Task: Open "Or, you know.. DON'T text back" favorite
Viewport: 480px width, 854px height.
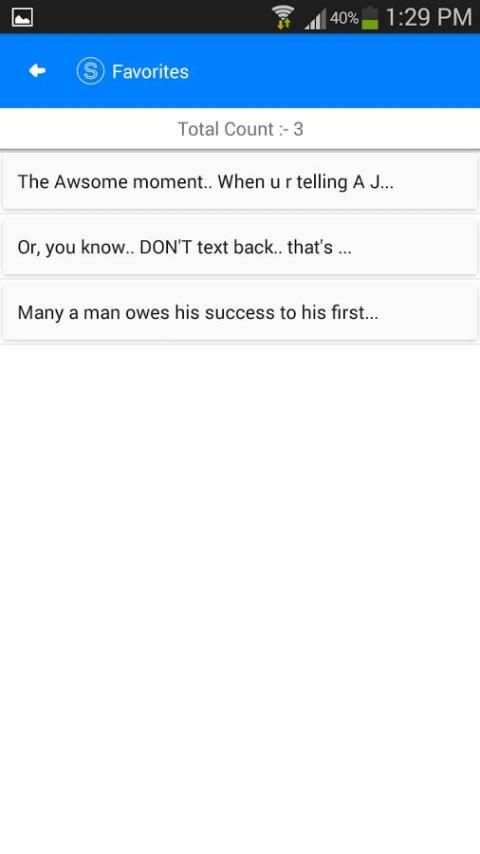Action: click(x=240, y=247)
